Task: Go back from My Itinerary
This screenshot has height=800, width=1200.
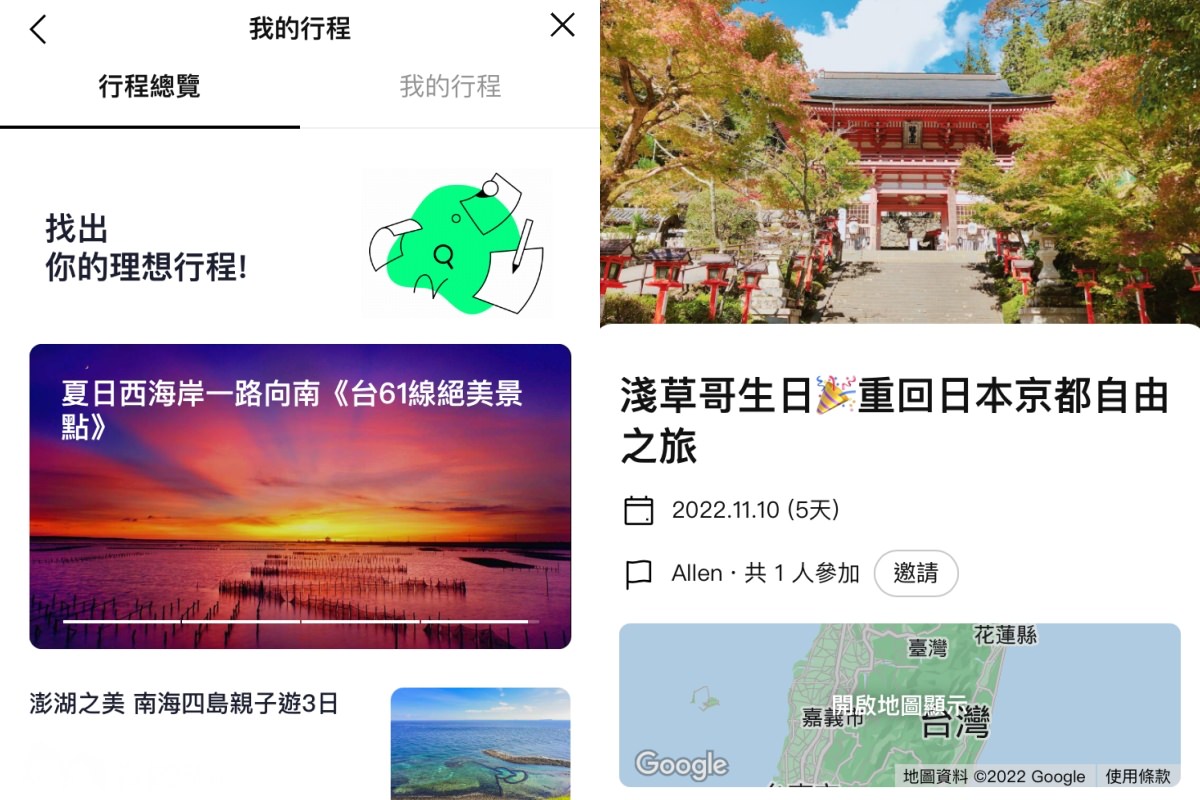Action: point(38,29)
